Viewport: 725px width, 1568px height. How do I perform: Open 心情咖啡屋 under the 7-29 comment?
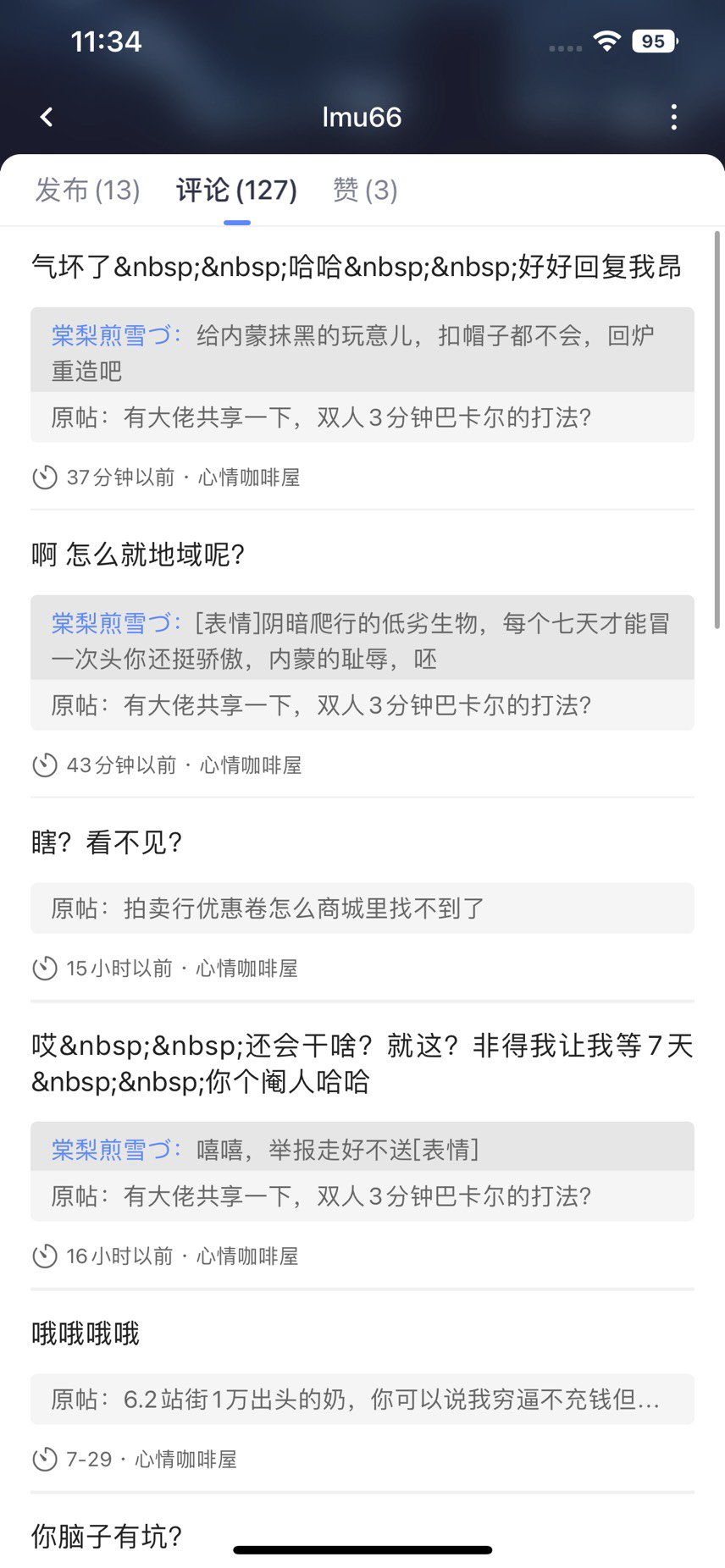(185, 1460)
